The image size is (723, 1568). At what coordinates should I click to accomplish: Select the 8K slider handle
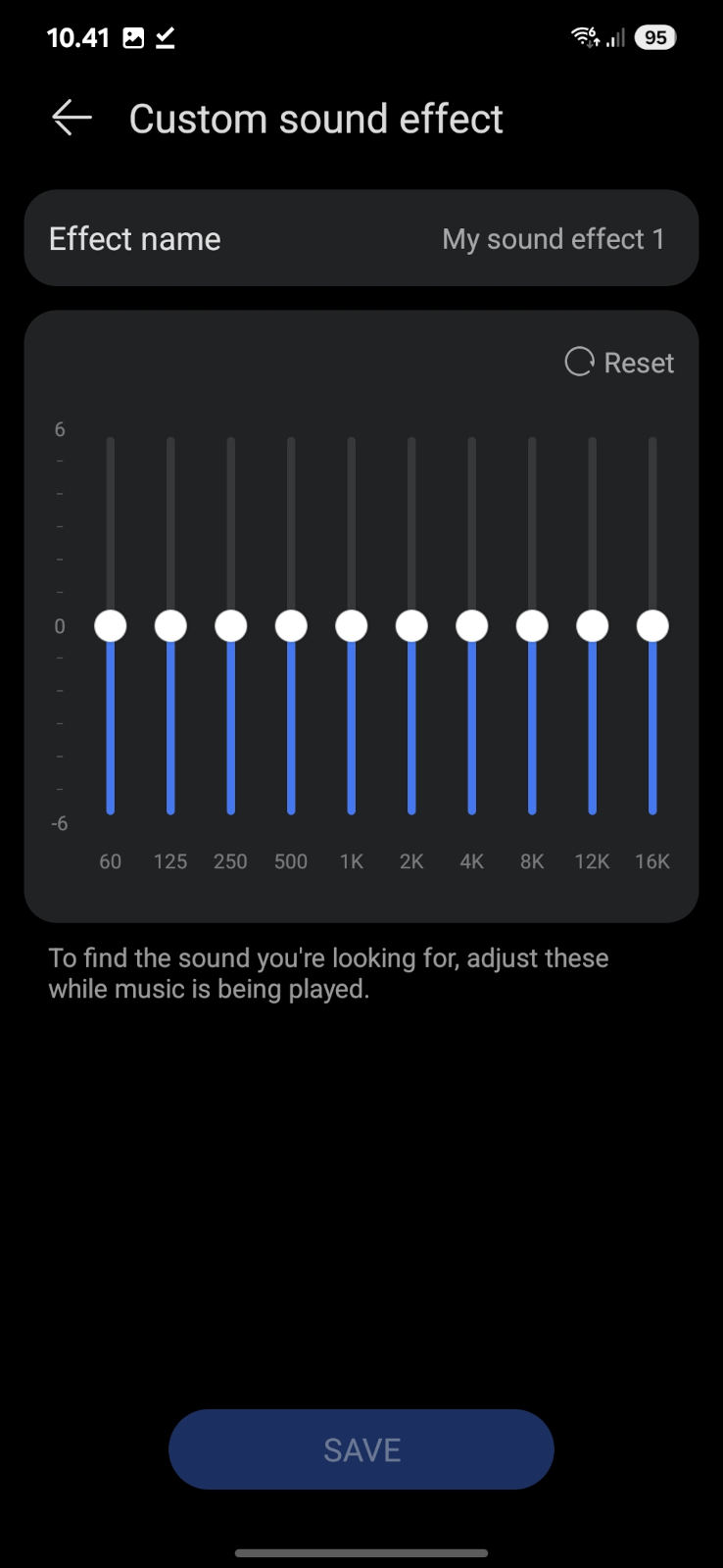tap(532, 625)
